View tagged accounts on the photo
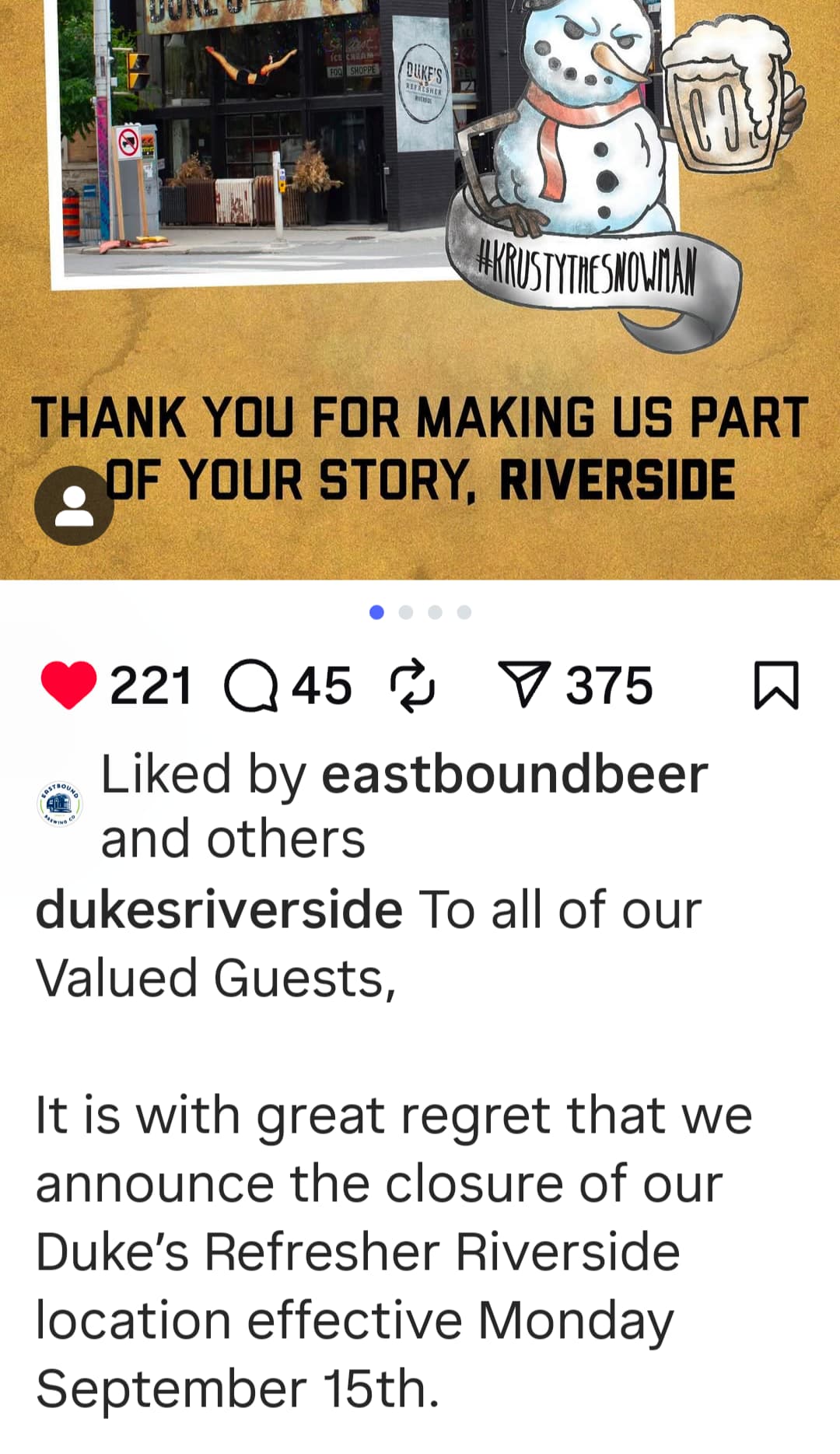This screenshot has width=840, height=1454. (x=74, y=506)
